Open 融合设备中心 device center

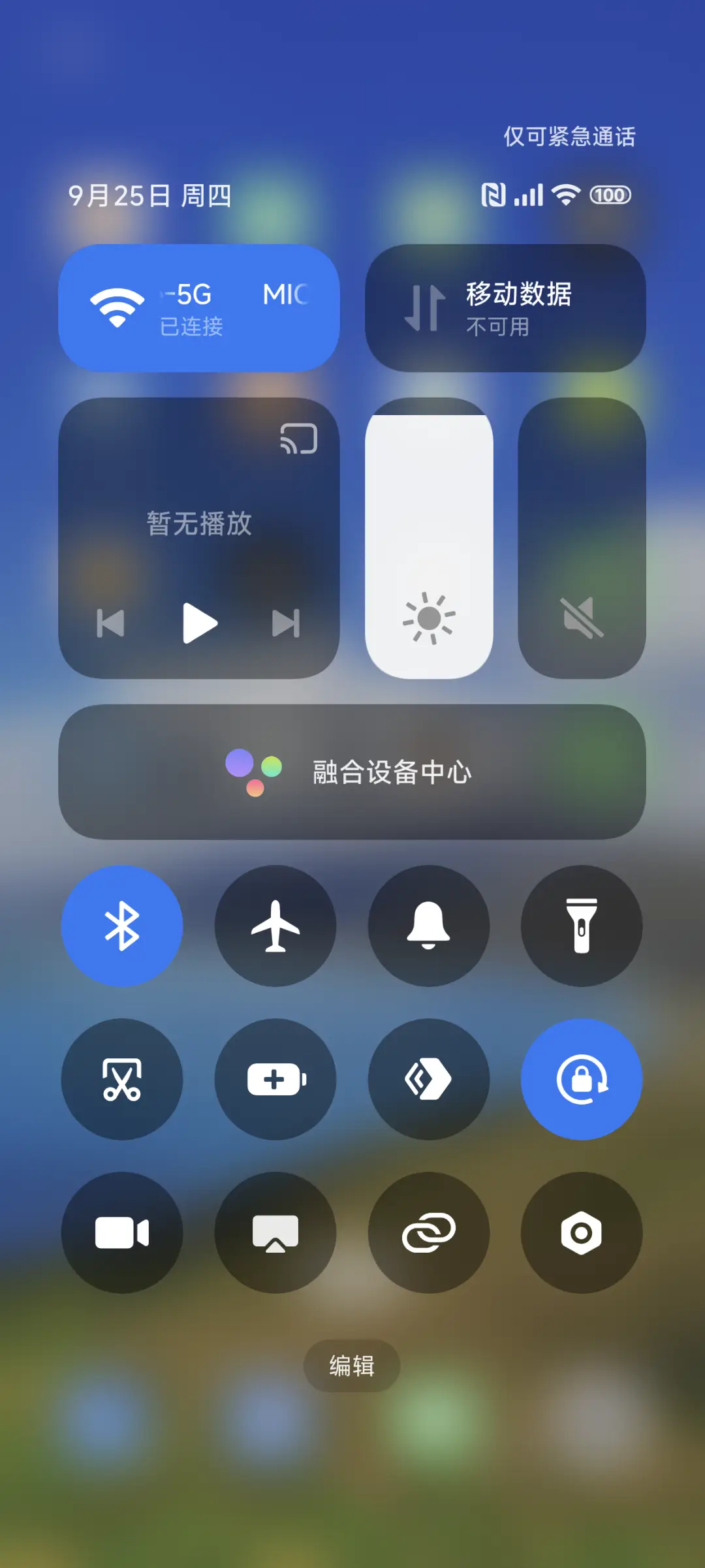[352, 772]
